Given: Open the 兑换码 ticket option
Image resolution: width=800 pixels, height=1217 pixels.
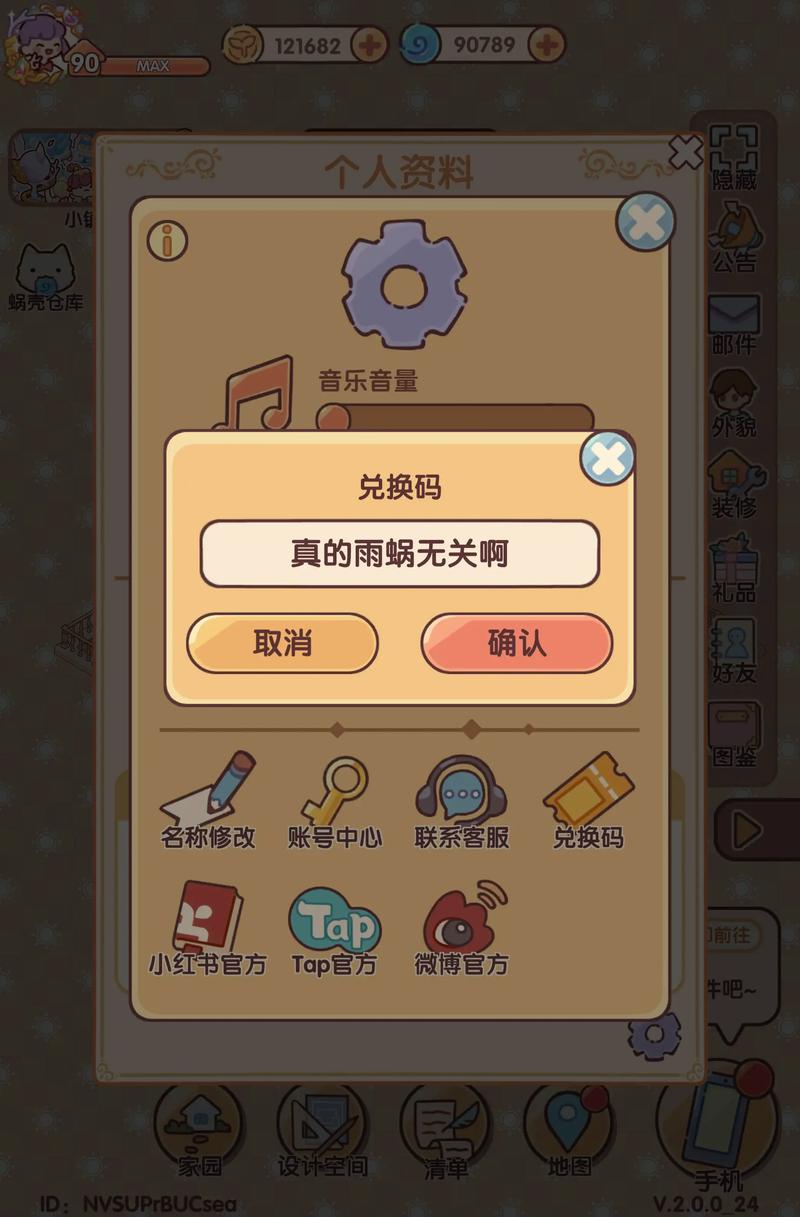Looking at the screenshot, I should tap(588, 801).
